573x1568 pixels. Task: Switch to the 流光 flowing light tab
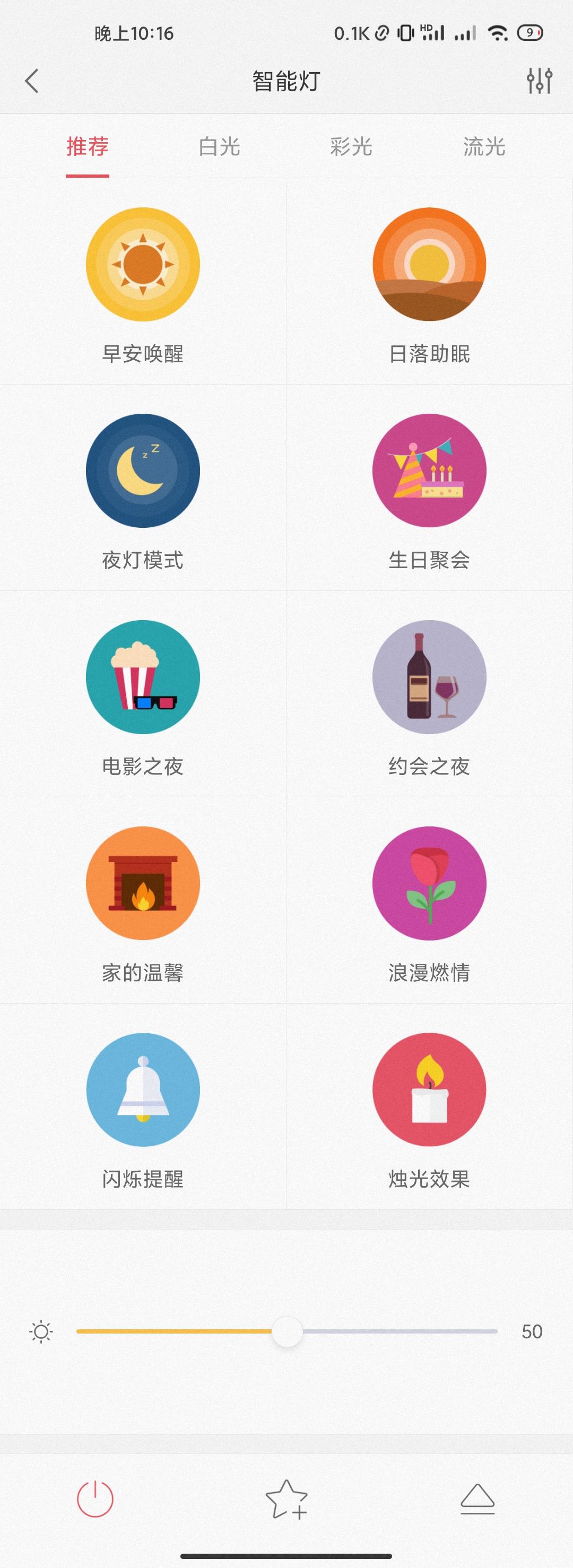click(484, 146)
